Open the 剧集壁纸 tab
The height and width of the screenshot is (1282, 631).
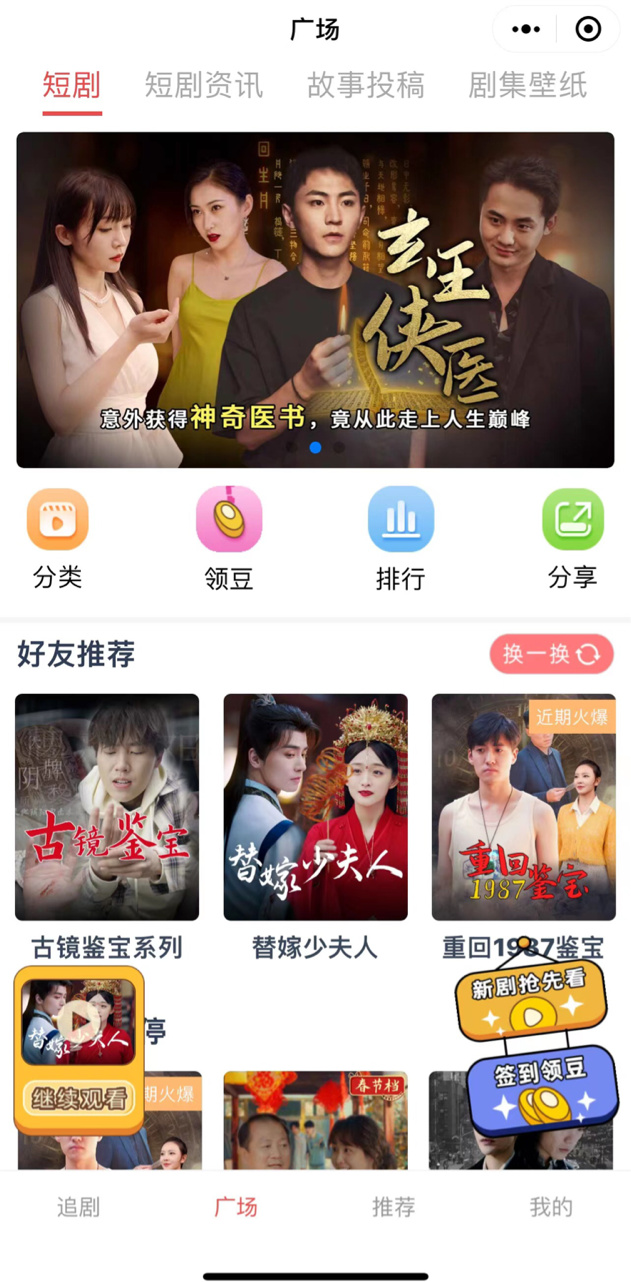tap(527, 85)
